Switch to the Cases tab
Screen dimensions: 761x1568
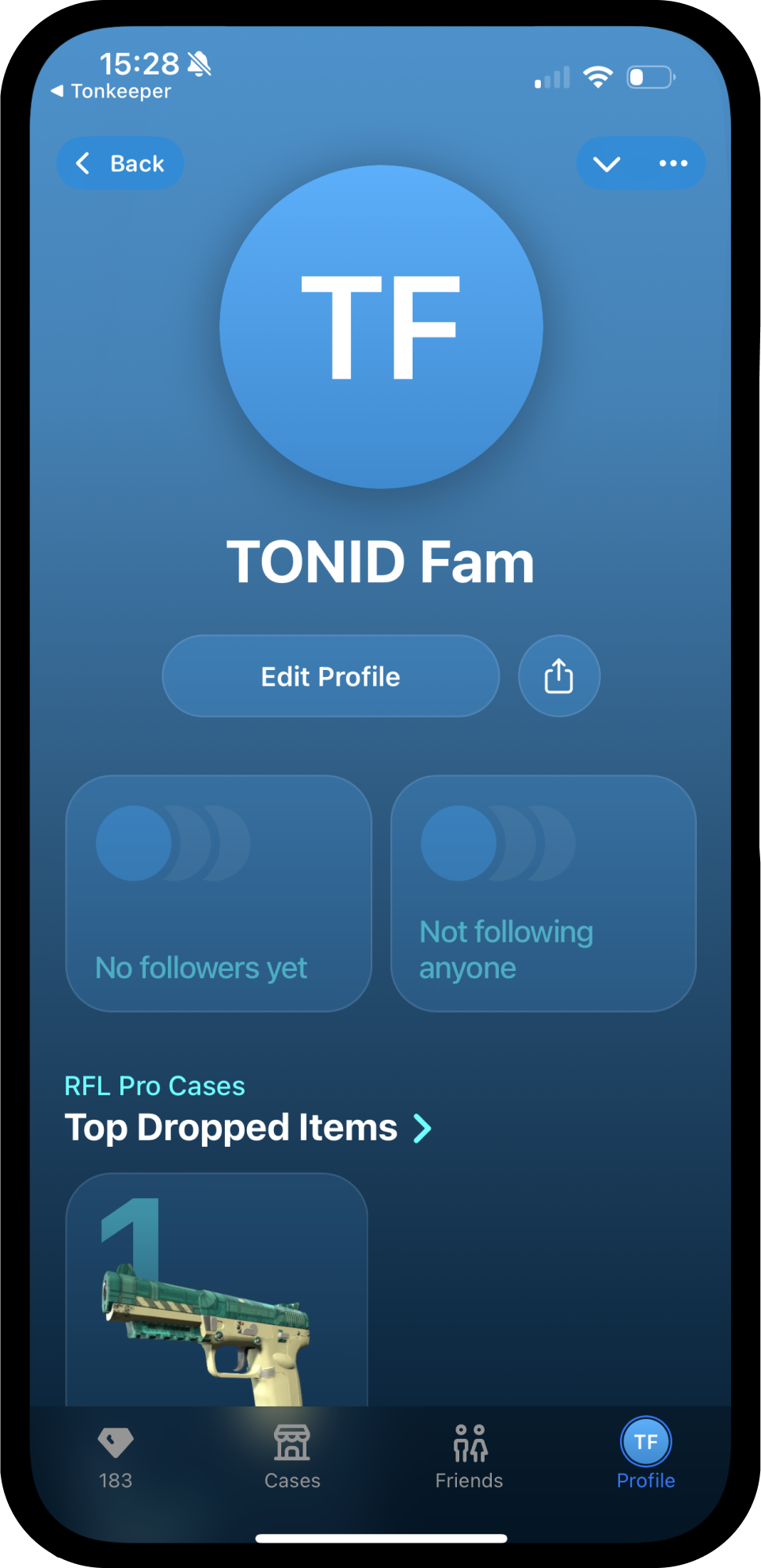(x=292, y=1457)
